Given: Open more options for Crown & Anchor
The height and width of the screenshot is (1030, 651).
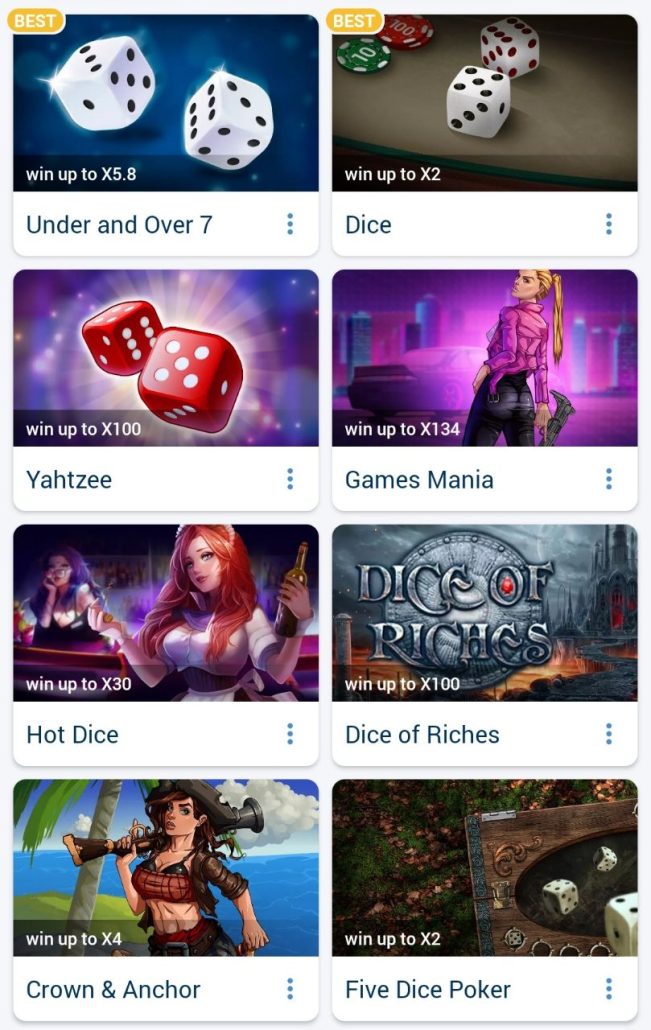Looking at the screenshot, I should (290, 989).
